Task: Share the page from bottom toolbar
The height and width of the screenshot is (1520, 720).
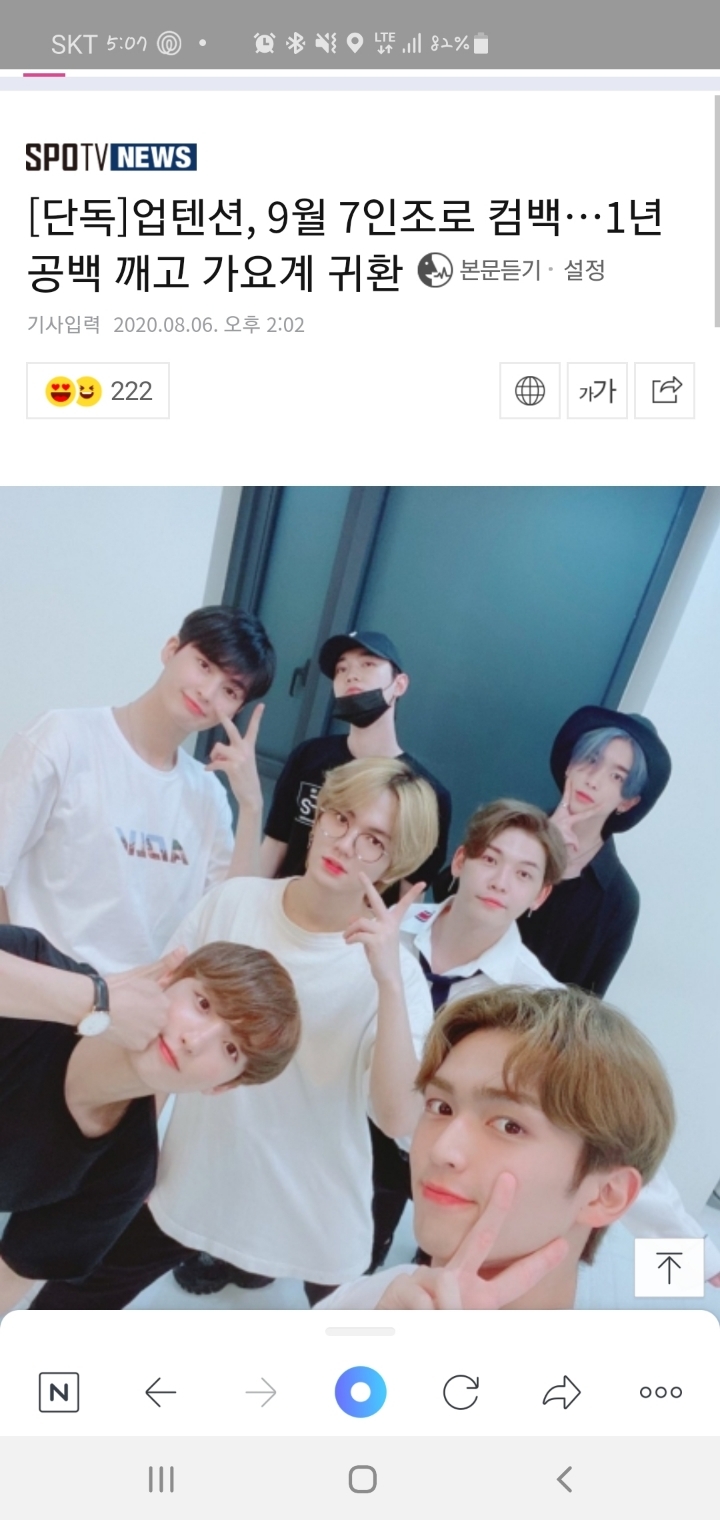Action: tap(561, 1392)
